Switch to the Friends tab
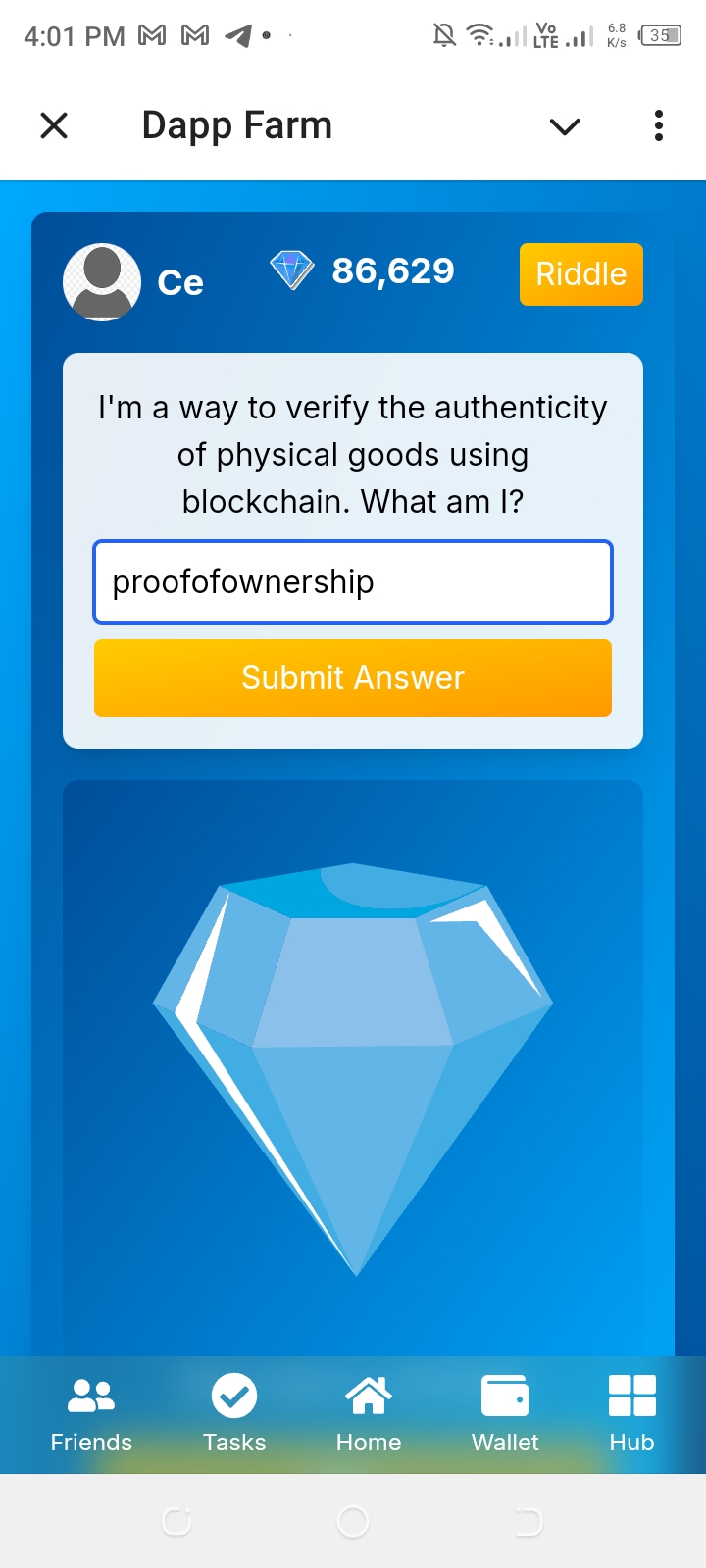This screenshot has width=706, height=1568. 91,1414
